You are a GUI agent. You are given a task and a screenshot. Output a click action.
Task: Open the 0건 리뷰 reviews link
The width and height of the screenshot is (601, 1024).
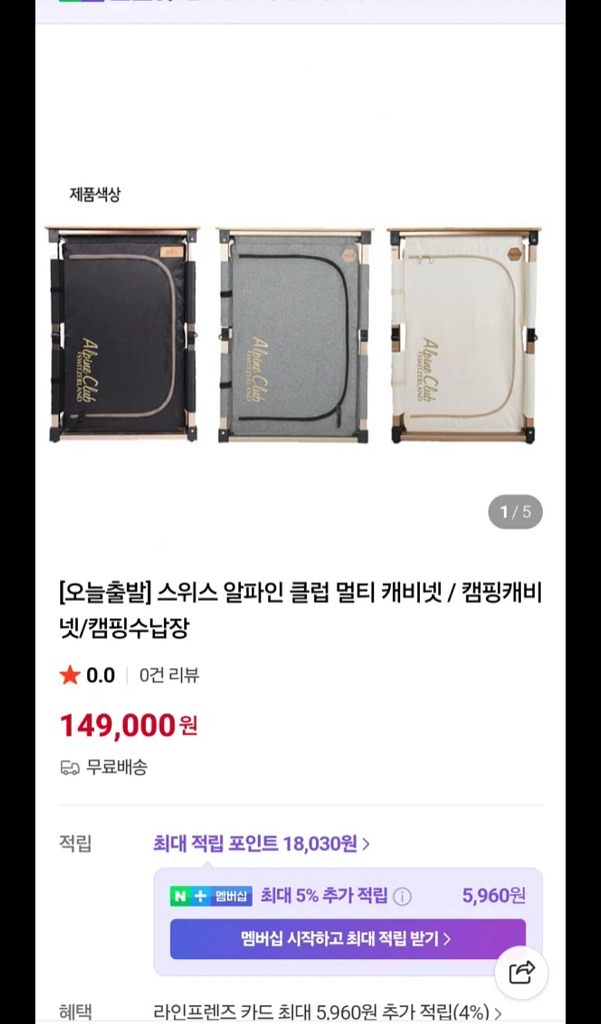click(x=169, y=675)
